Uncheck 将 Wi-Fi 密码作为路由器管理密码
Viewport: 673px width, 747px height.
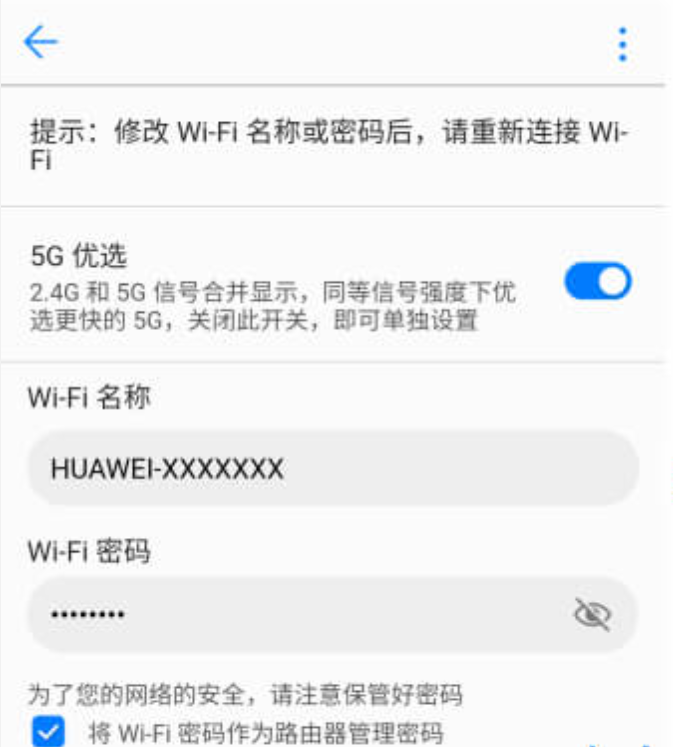tap(47, 733)
